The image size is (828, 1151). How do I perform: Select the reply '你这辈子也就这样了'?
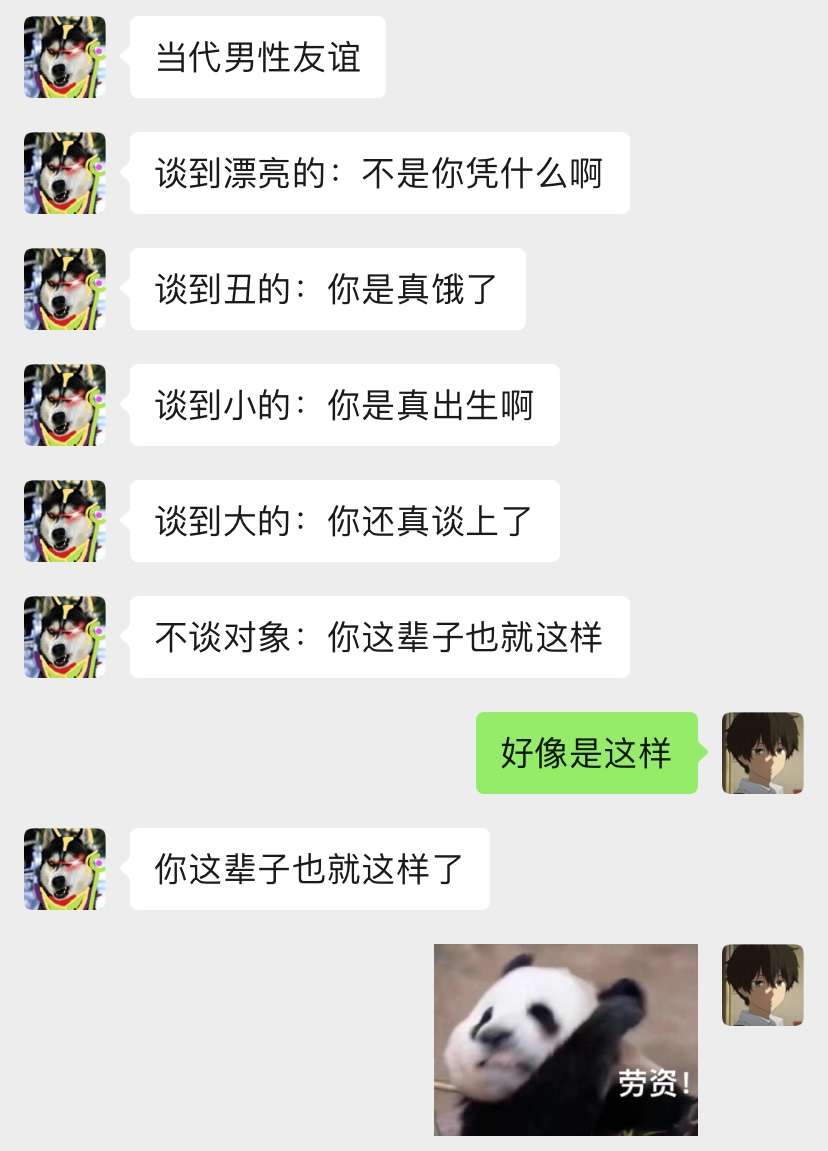click(x=309, y=869)
